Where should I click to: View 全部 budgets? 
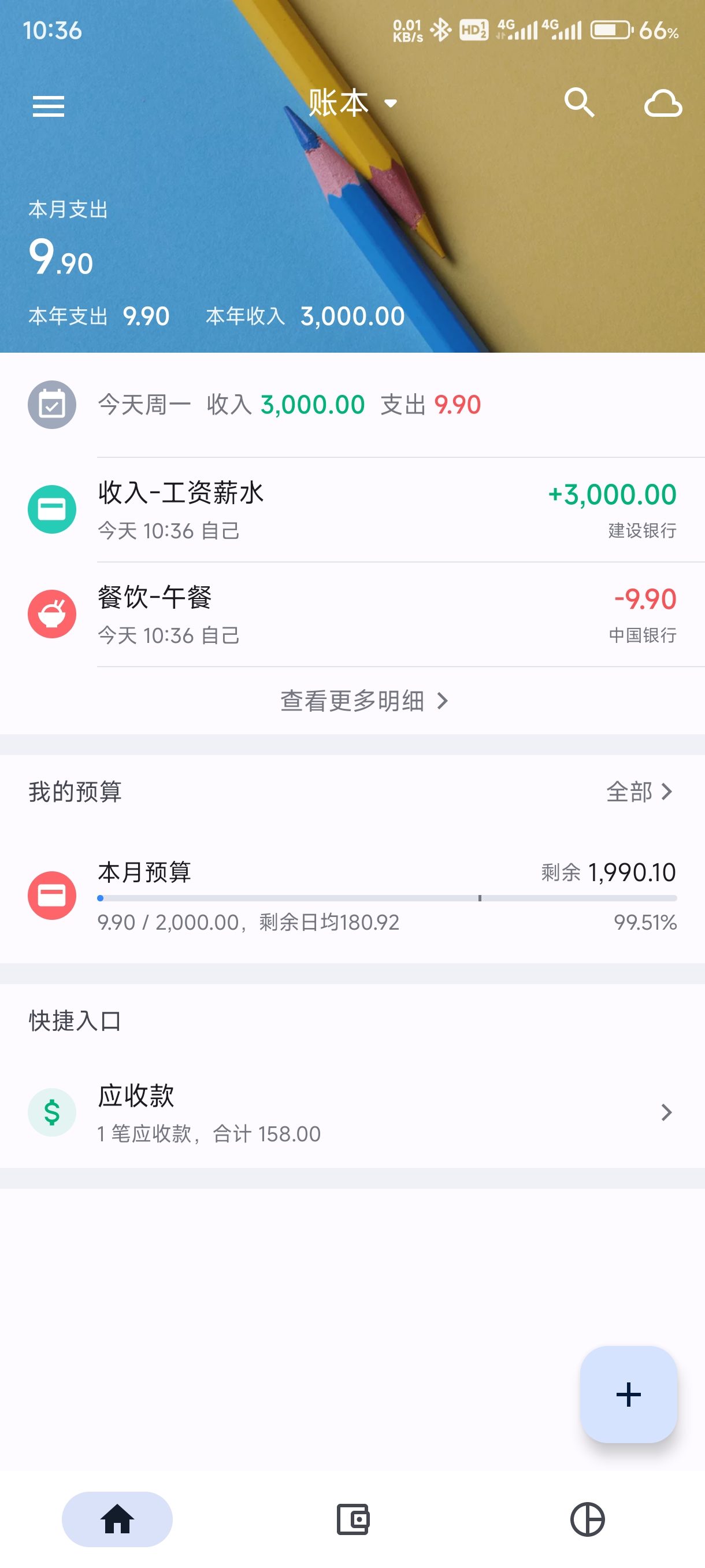(x=639, y=792)
